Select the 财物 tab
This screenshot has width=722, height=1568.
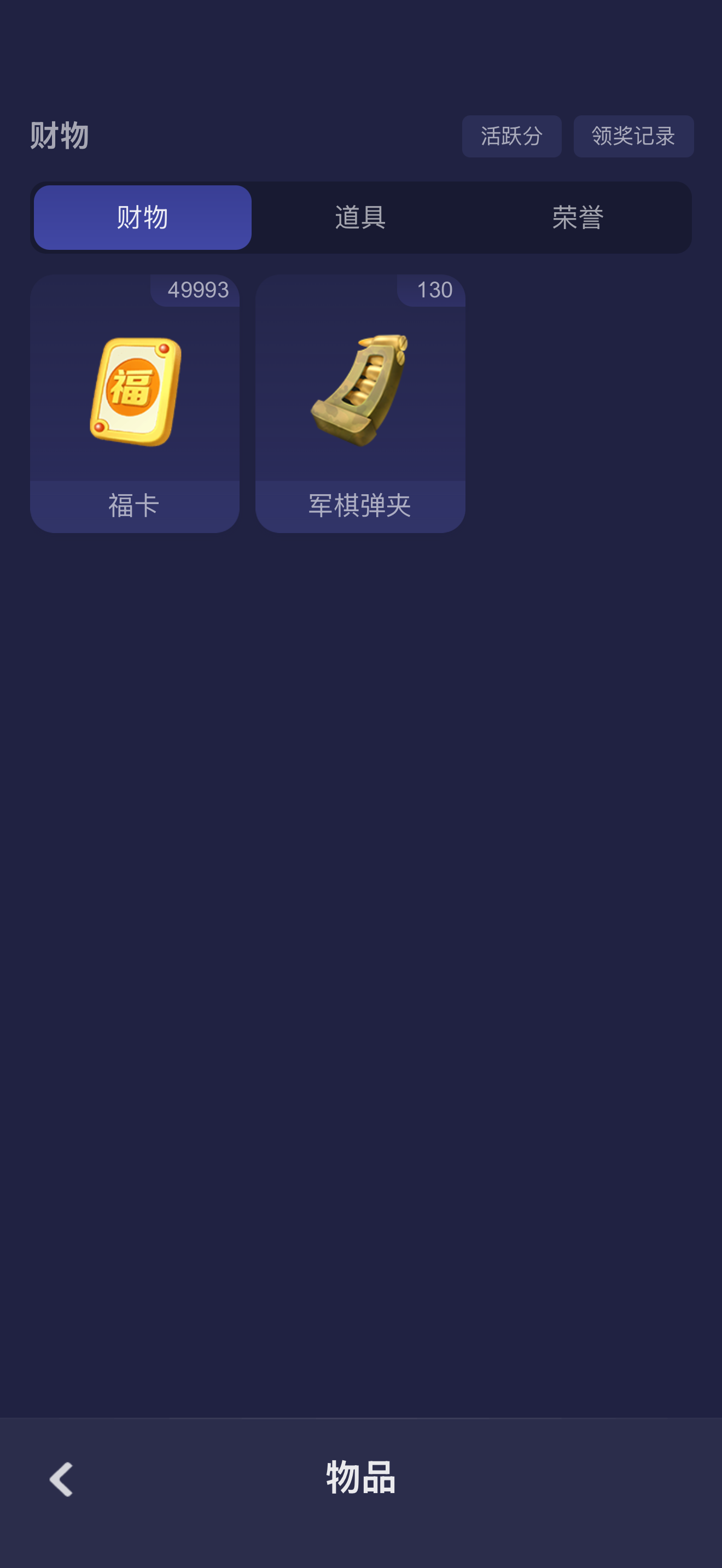click(142, 217)
